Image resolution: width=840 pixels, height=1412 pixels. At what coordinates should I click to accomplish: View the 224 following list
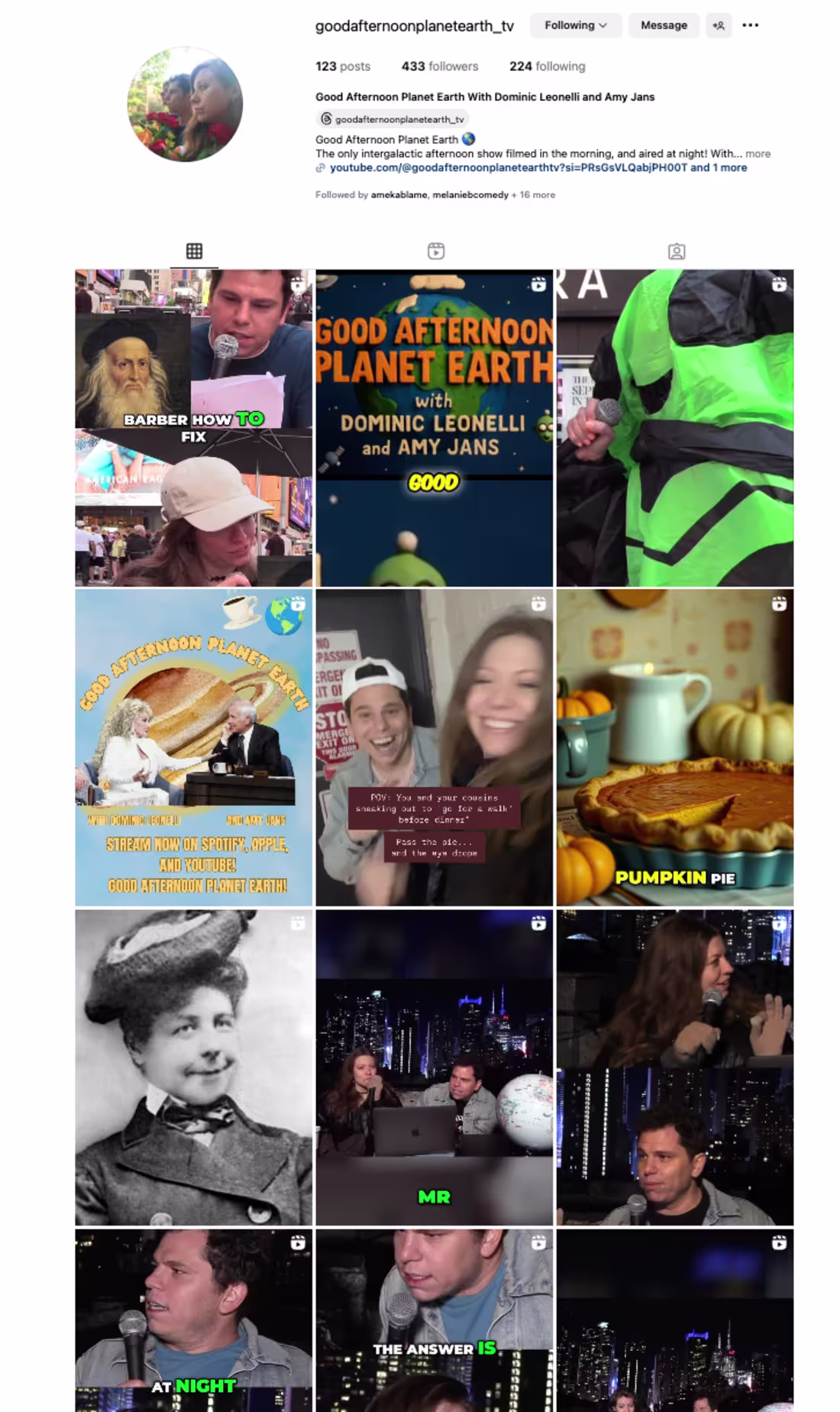click(x=547, y=66)
